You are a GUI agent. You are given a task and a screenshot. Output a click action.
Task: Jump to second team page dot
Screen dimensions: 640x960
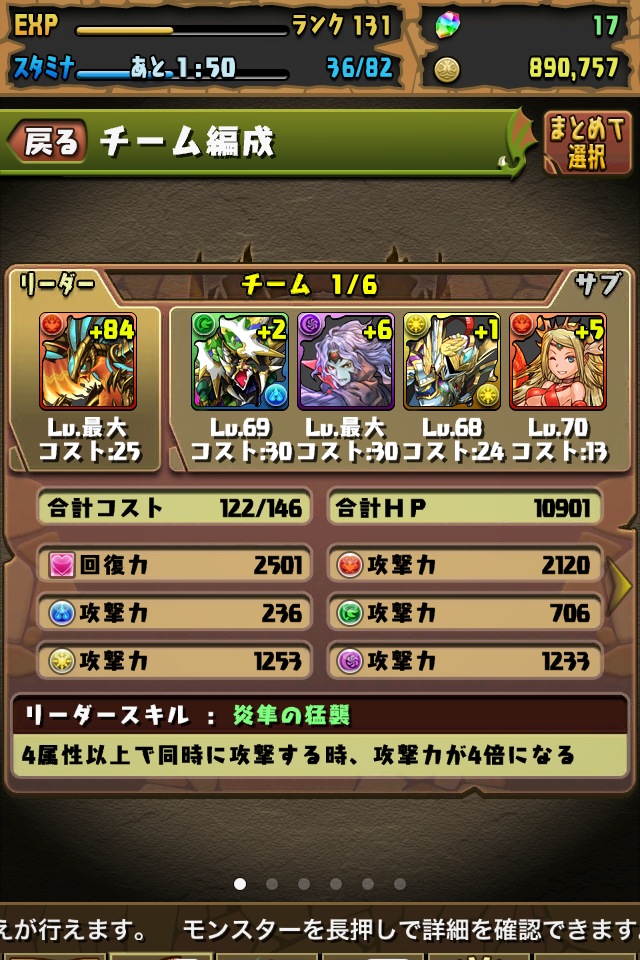click(272, 884)
